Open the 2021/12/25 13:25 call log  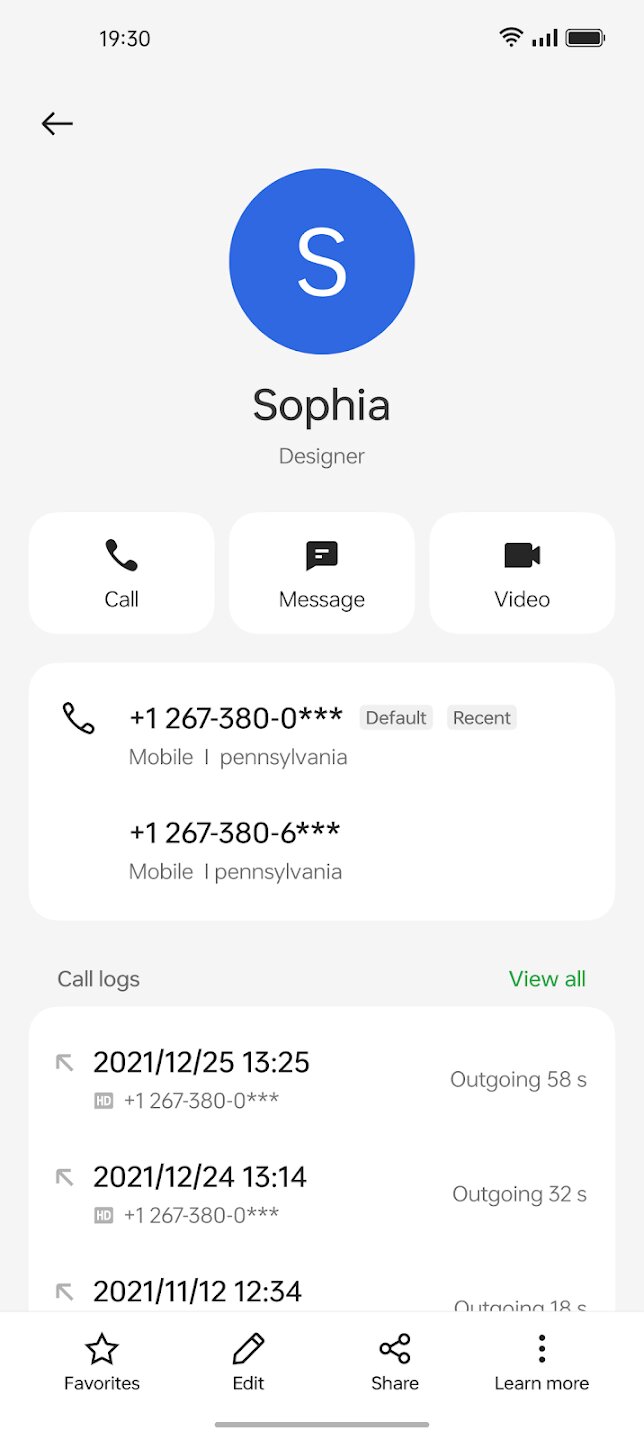click(322, 1079)
